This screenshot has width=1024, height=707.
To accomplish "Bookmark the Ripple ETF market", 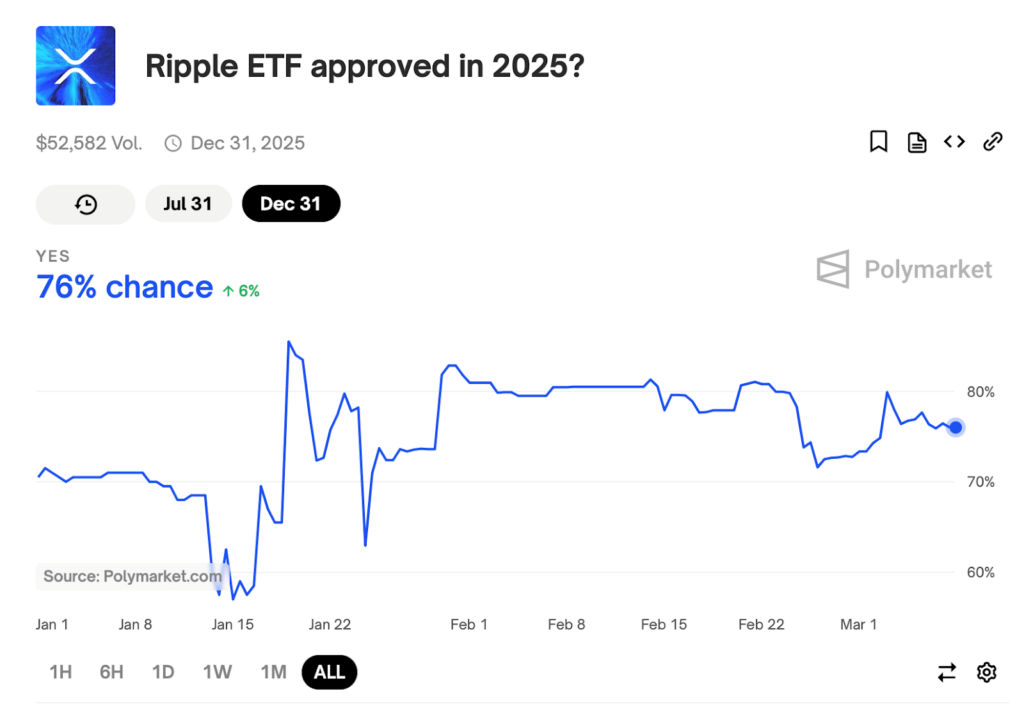I will click(x=878, y=142).
